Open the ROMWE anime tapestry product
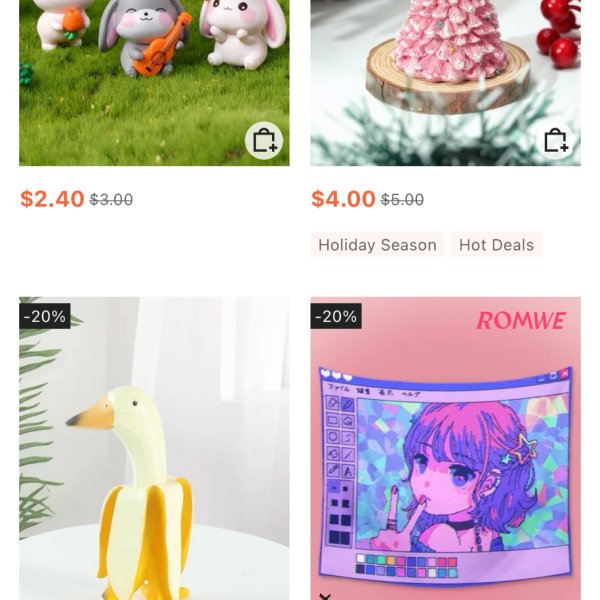The height and width of the screenshot is (600, 600). pyautogui.click(x=445, y=460)
